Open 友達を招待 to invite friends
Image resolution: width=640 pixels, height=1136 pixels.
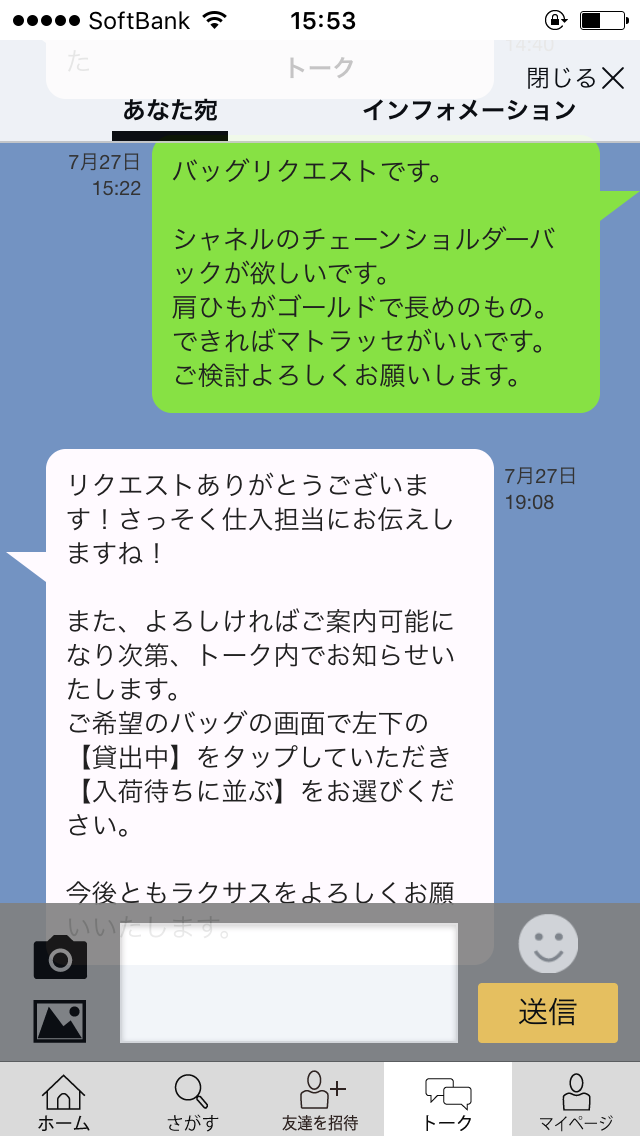320,1100
